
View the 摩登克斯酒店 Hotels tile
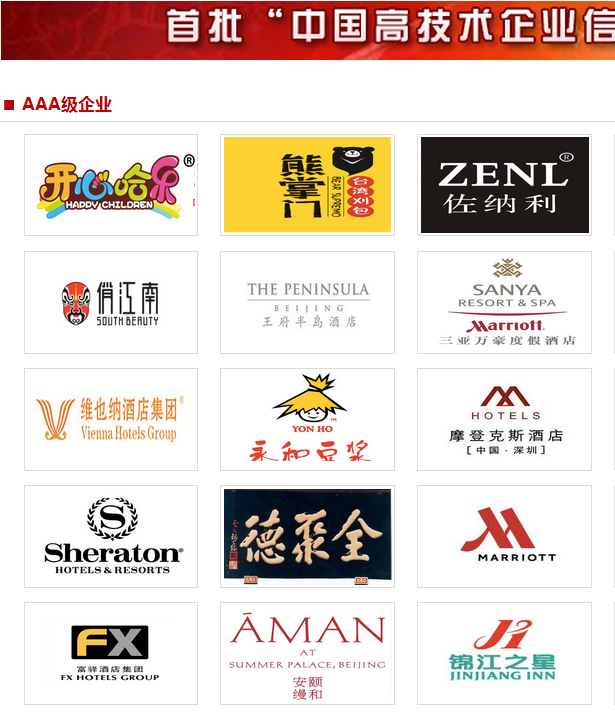click(504, 419)
